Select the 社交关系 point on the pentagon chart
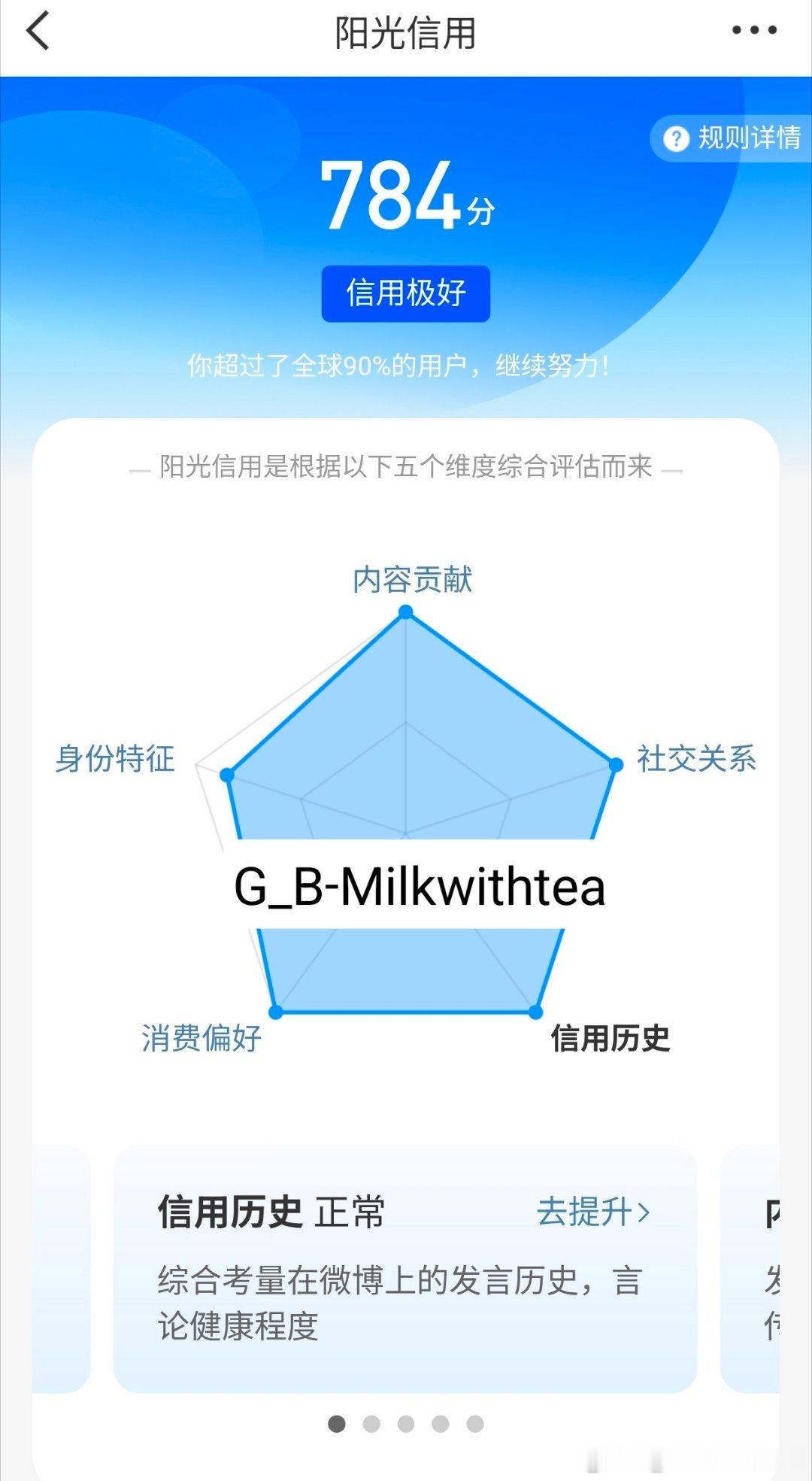The image size is (812, 1481). click(617, 764)
